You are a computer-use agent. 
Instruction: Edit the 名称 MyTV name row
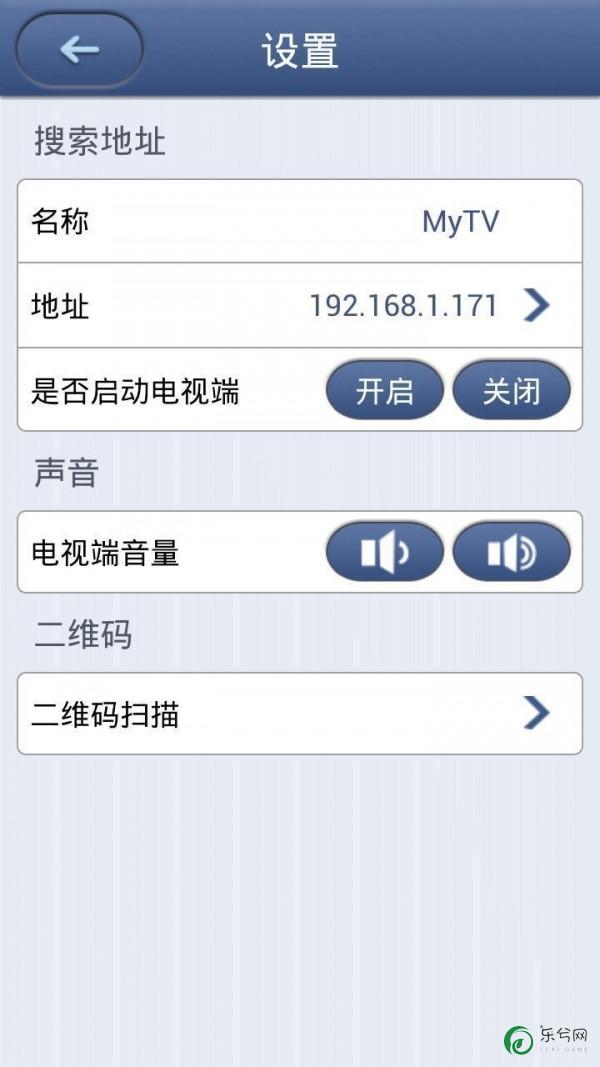click(x=300, y=221)
